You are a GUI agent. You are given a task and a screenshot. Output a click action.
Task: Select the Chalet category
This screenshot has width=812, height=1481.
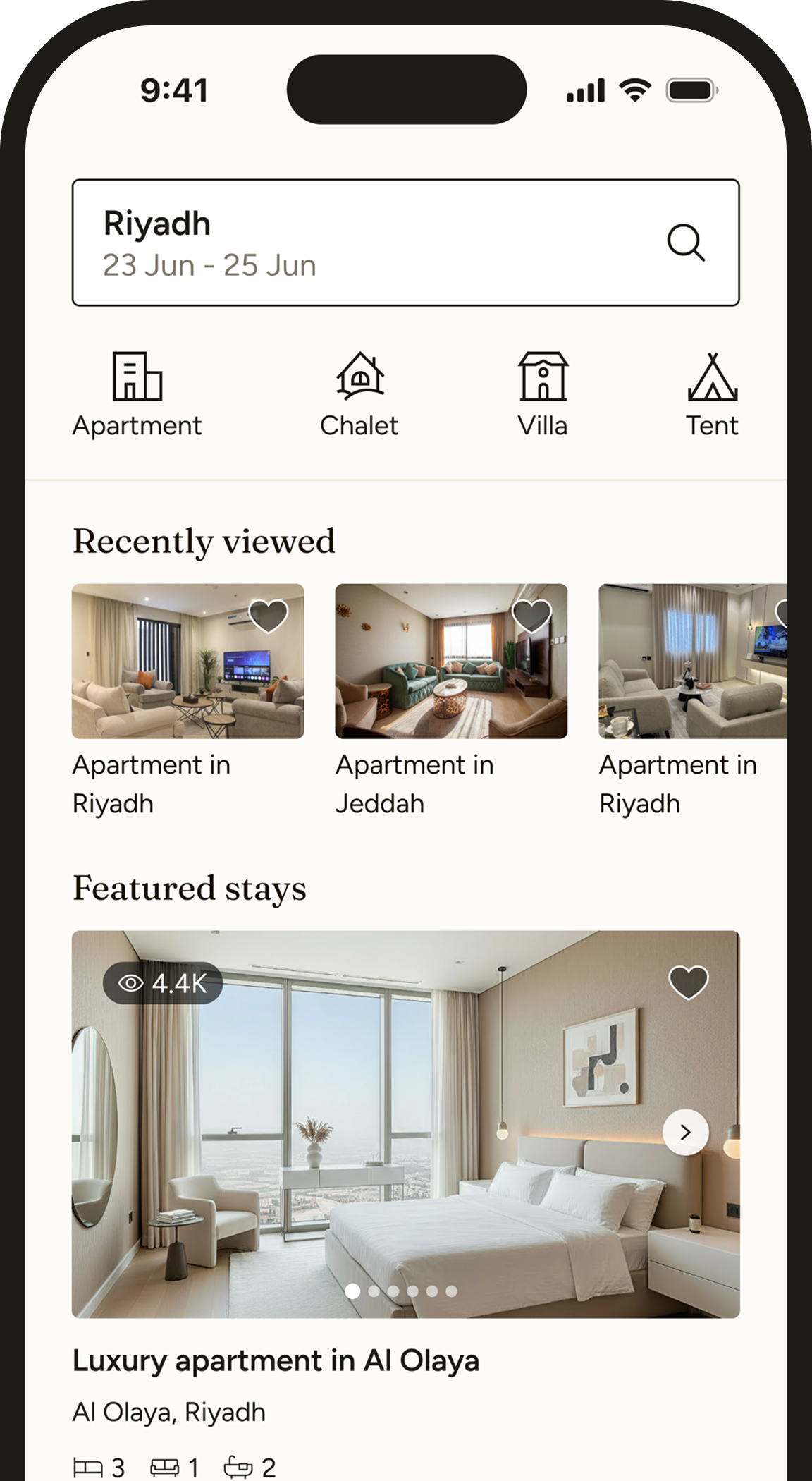[359, 395]
